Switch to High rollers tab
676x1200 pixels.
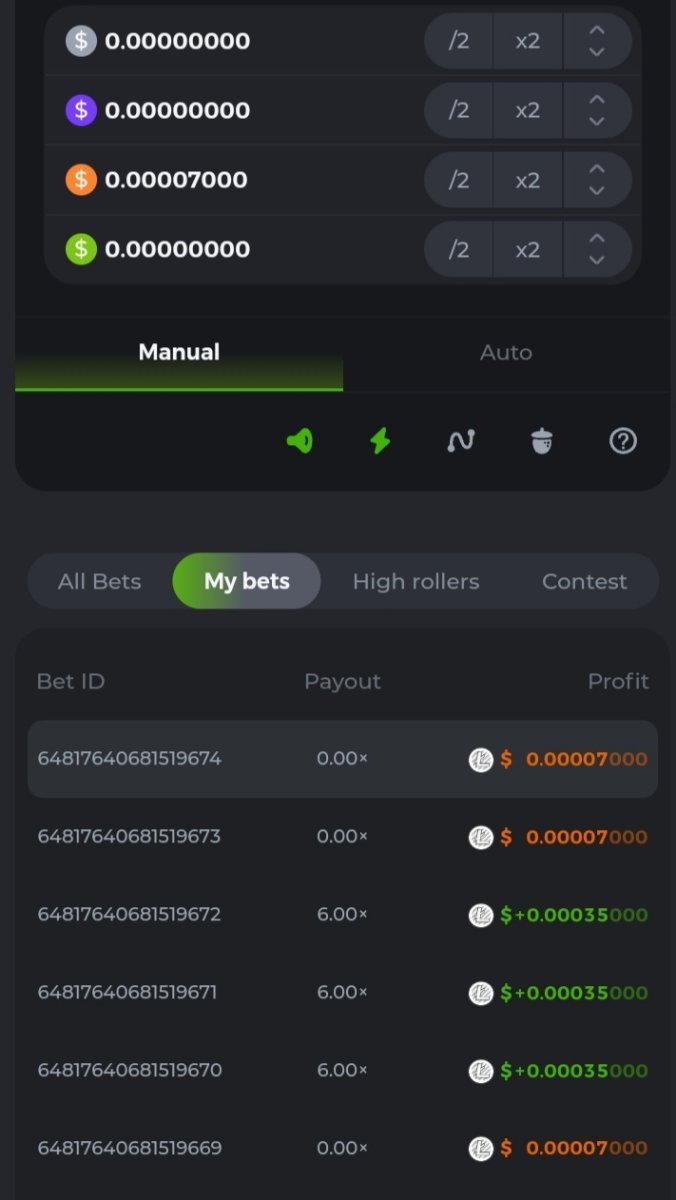click(416, 582)
